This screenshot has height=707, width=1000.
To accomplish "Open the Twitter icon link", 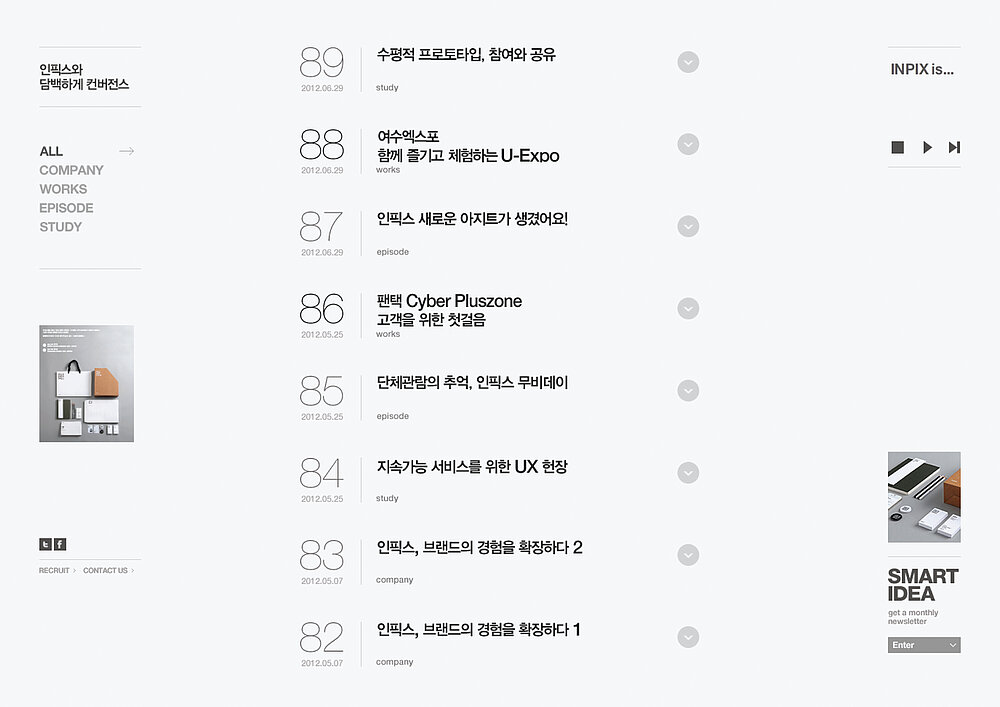I will 45,544.
